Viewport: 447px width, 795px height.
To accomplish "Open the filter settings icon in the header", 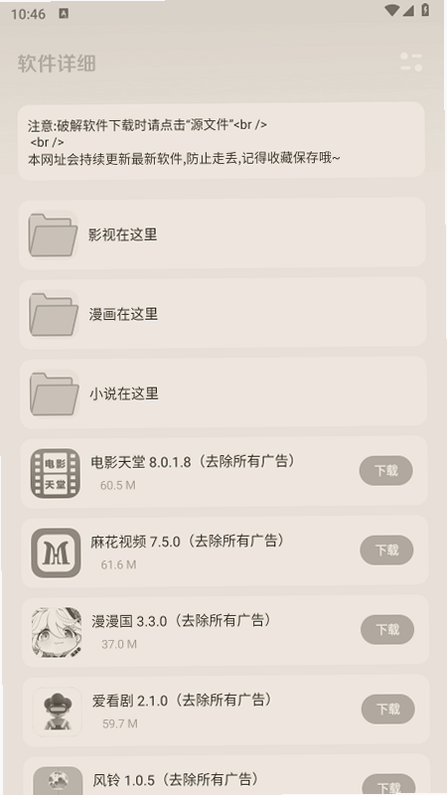I will tap(411, 62).
